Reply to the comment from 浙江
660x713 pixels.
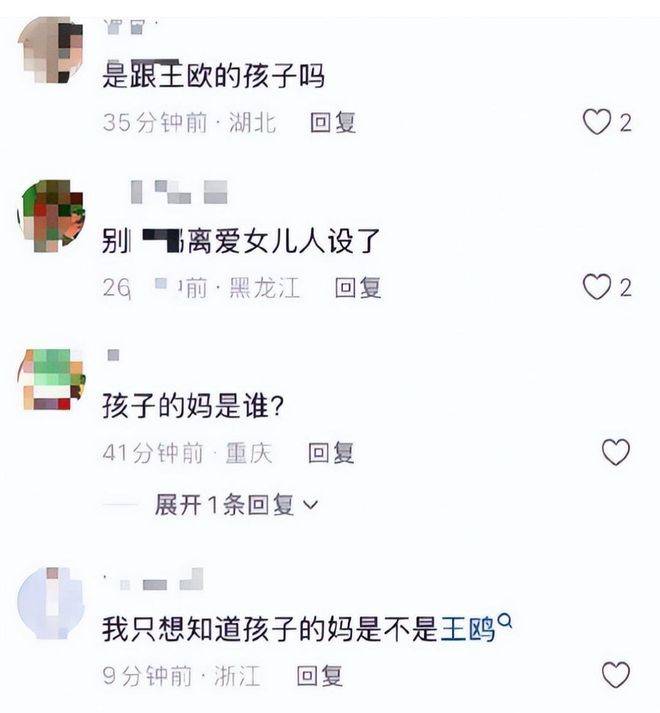coord(319,676)
